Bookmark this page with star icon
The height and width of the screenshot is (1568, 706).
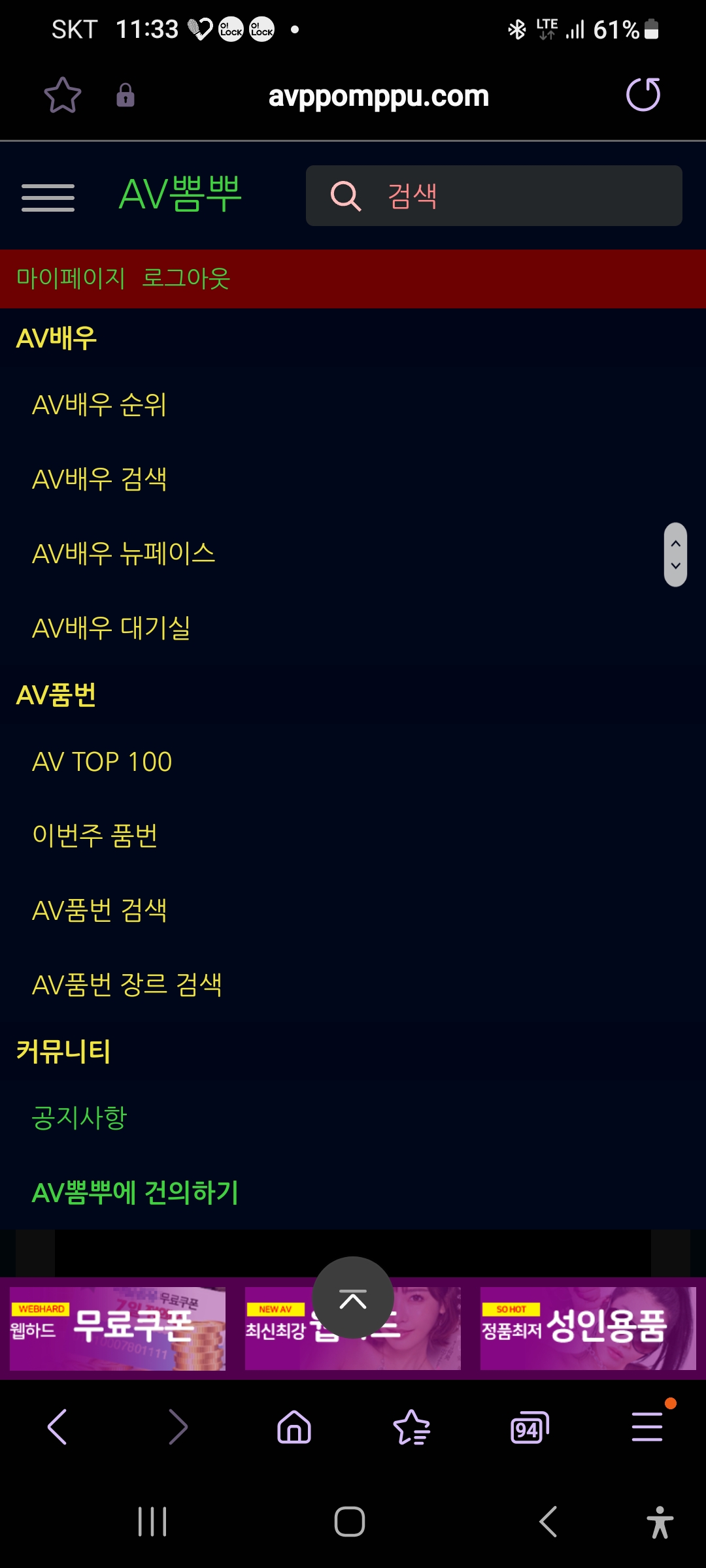[63, 95]
